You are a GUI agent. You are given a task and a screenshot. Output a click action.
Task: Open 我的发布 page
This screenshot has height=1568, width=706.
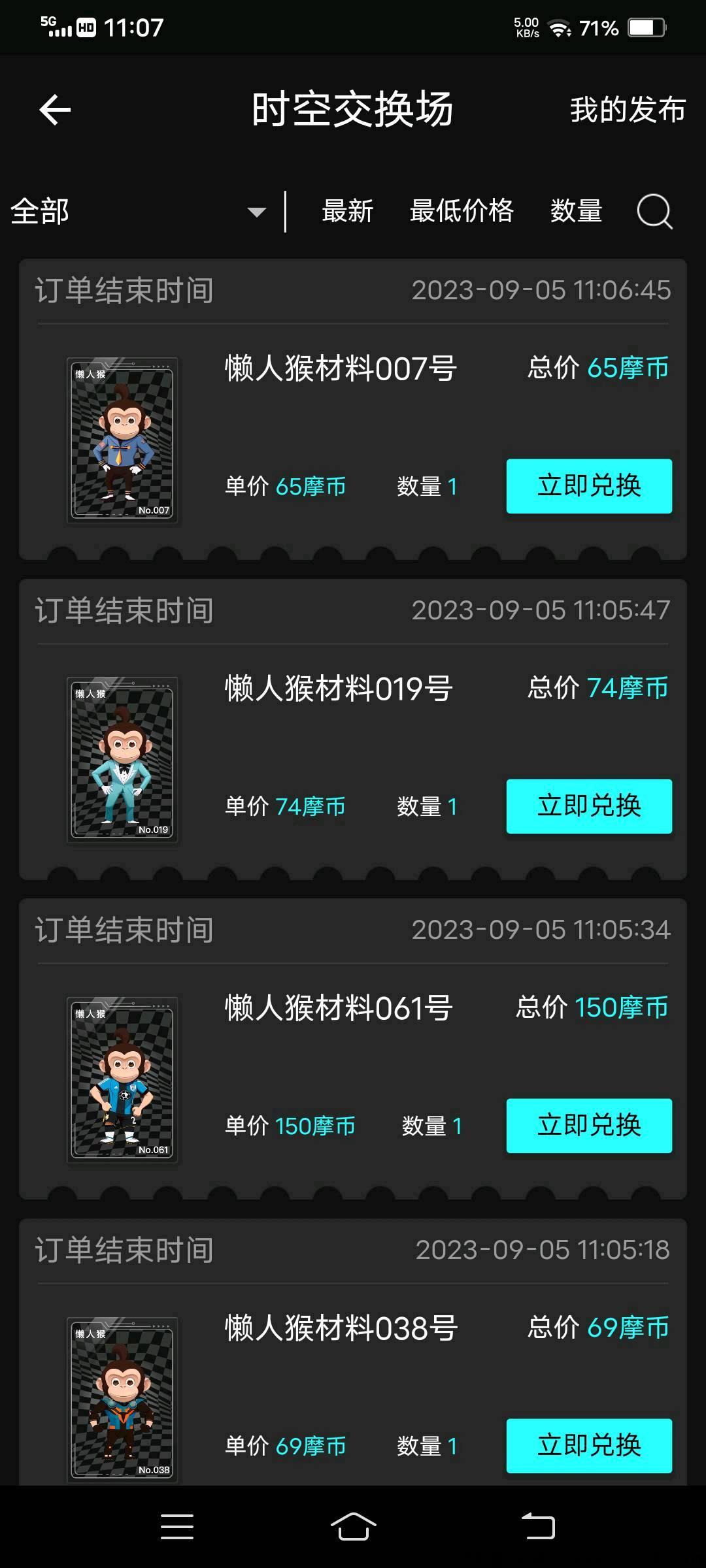tap(627, 110)
